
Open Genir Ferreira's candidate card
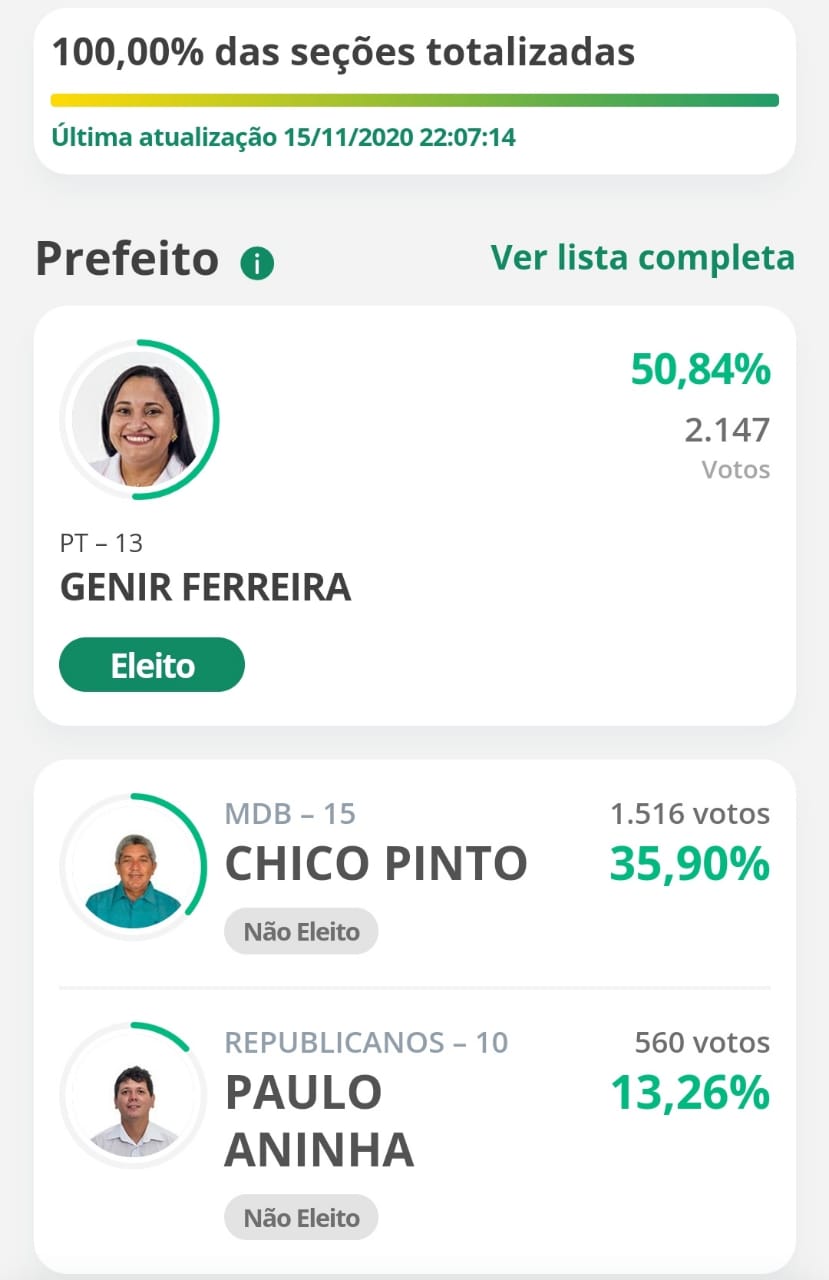tap(414, 515)
